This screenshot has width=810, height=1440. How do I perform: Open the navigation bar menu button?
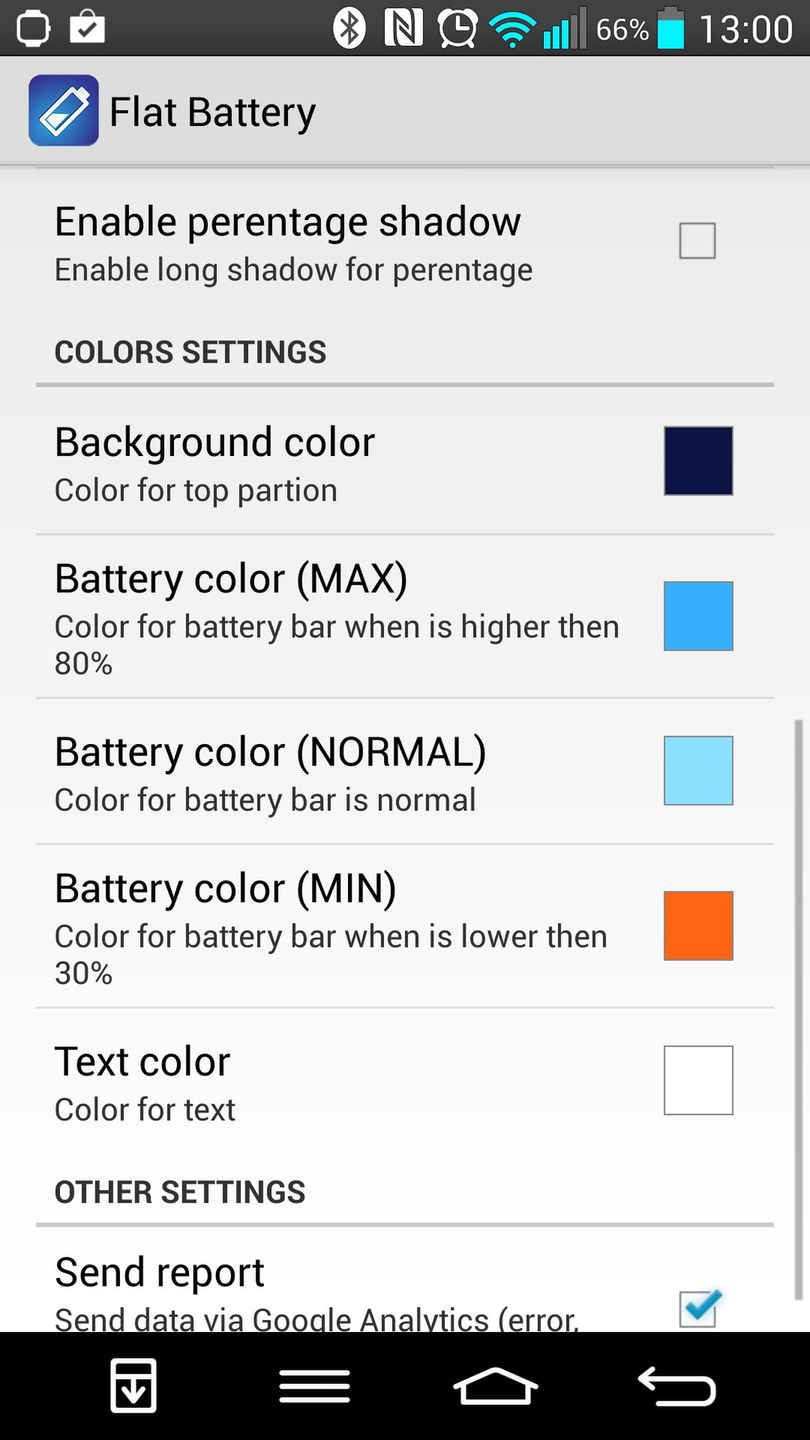314,1387
